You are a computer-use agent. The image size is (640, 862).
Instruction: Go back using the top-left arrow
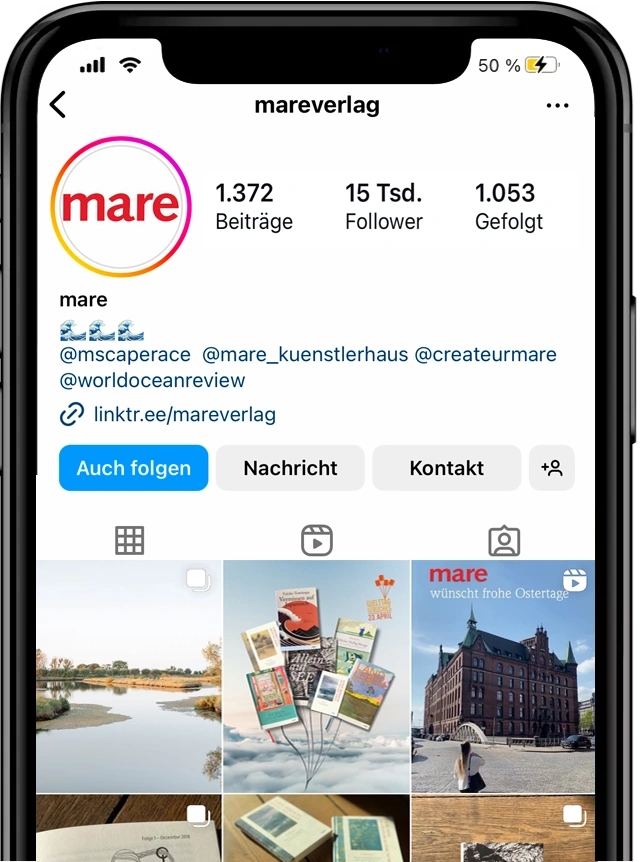coord(58,105)
